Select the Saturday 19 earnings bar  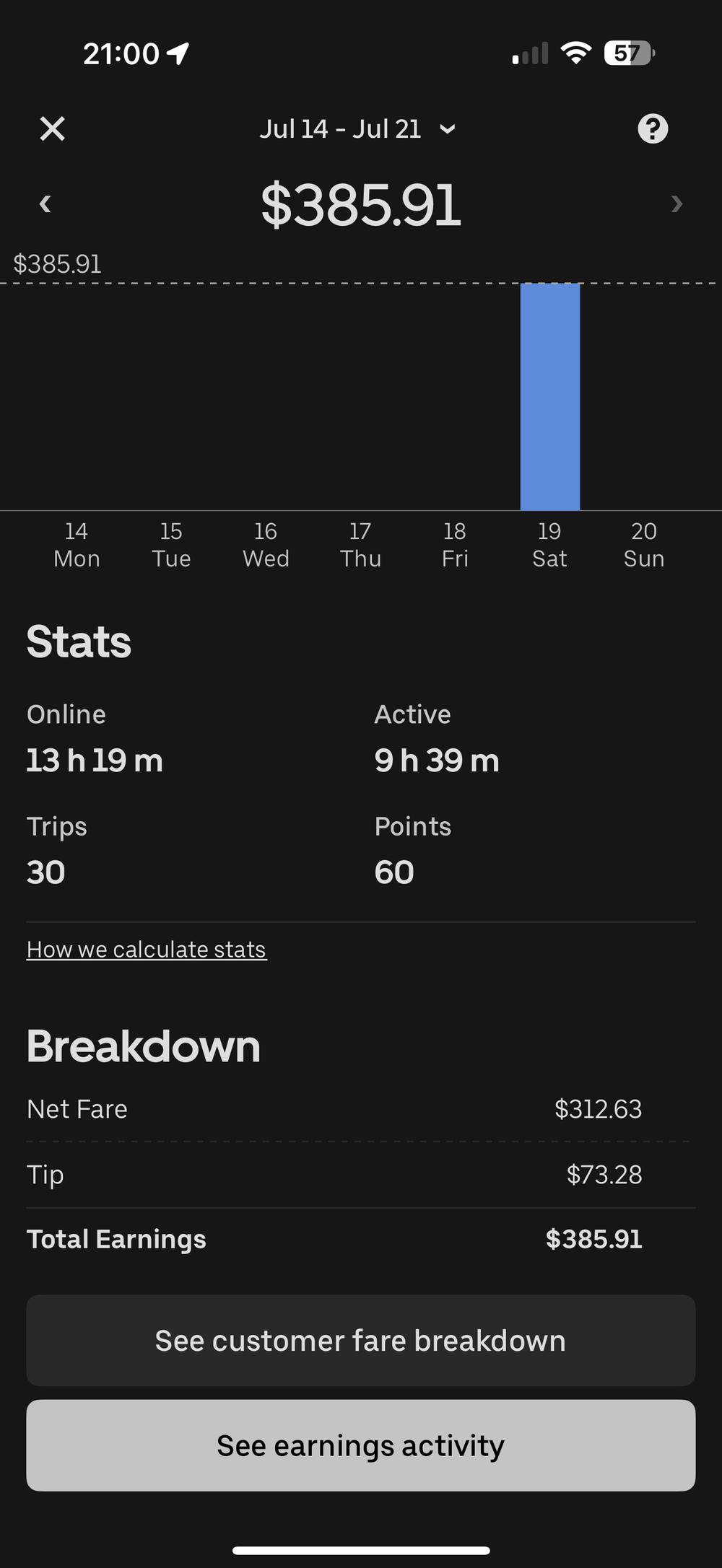(550, 397)
